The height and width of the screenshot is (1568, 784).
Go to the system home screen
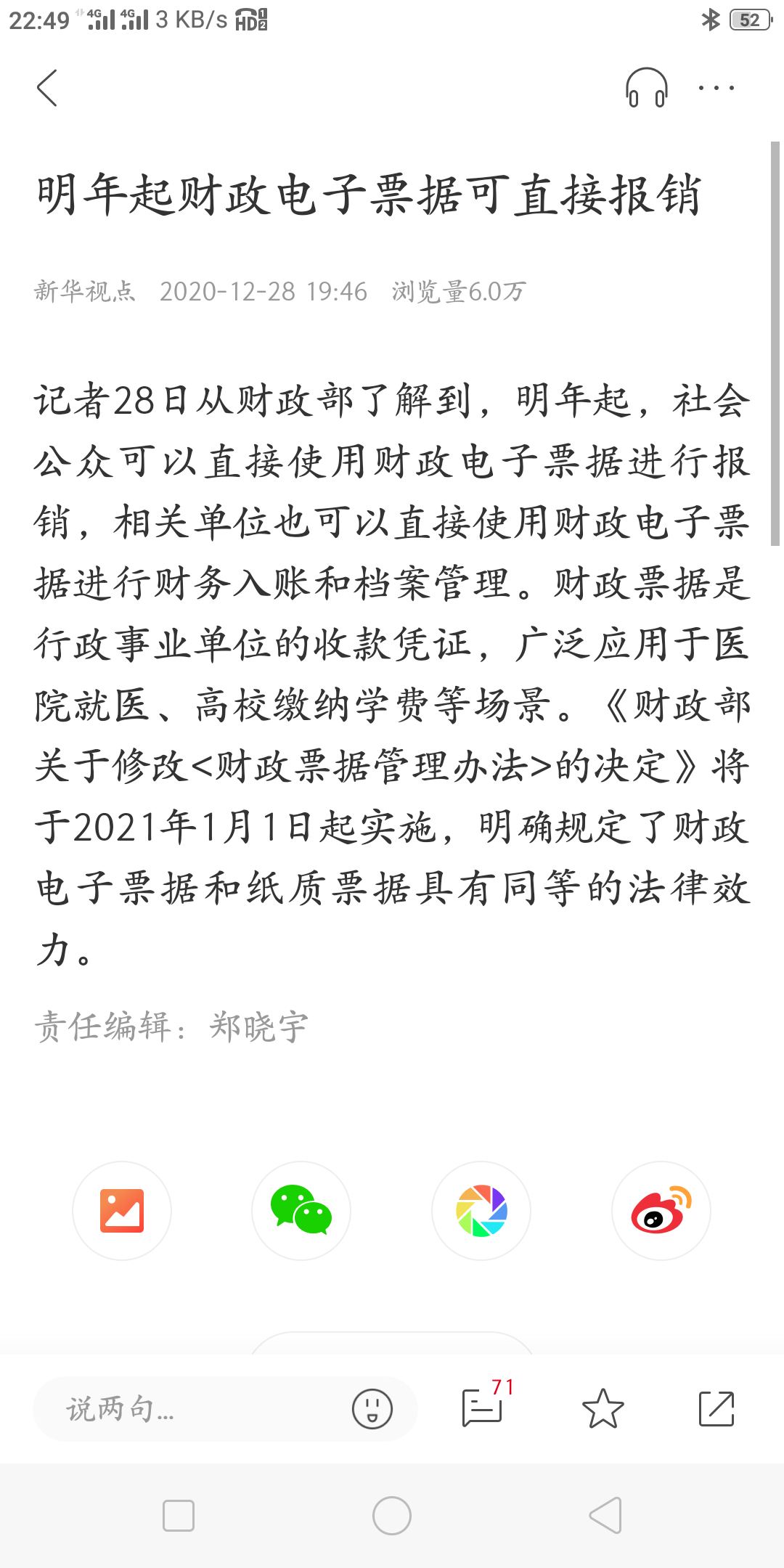[392, 1516]
